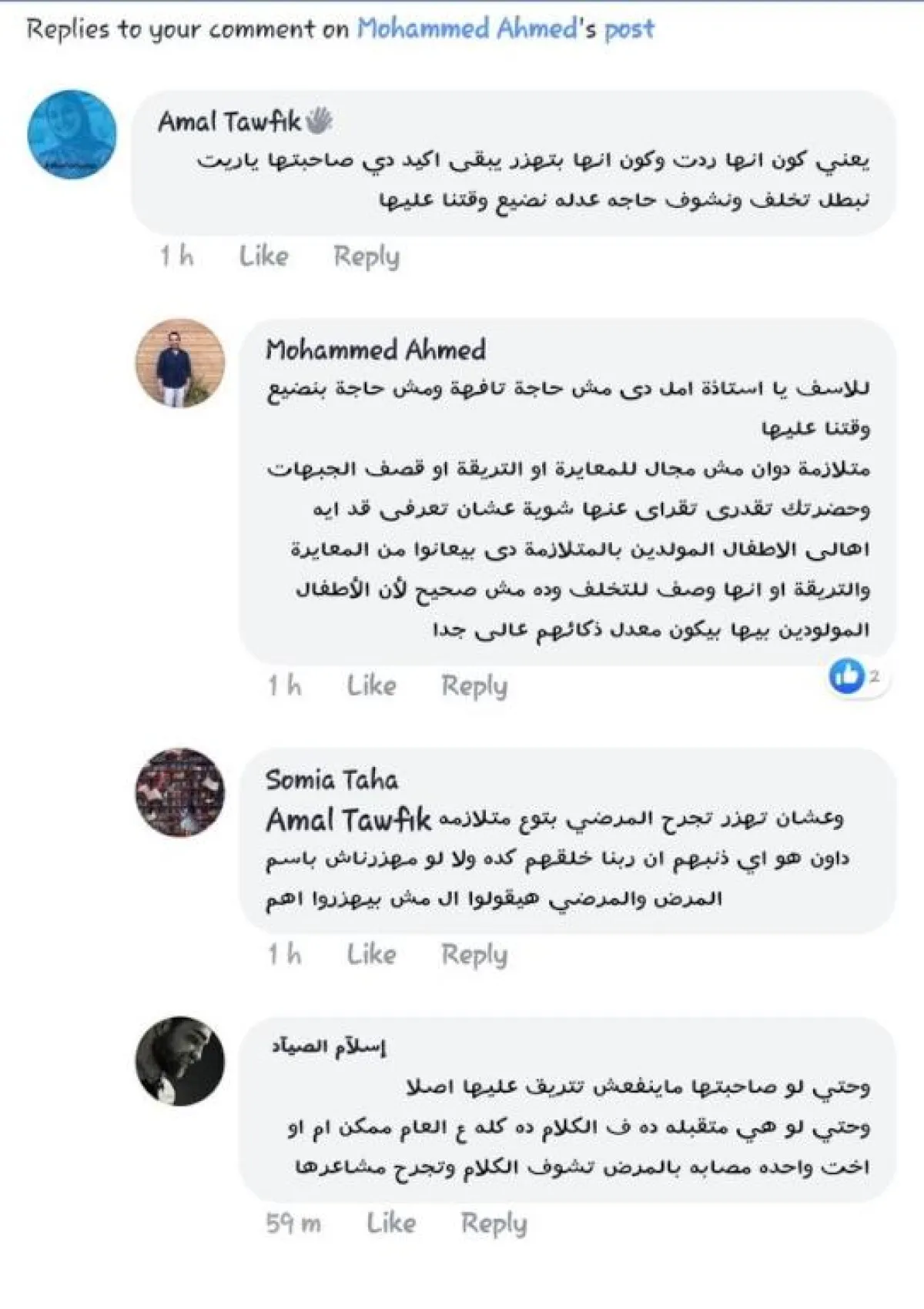Open tagged Amal Tawfik mention in Somia's reply
Viewport: 924px width, 1309px height.
pos(348,820)
